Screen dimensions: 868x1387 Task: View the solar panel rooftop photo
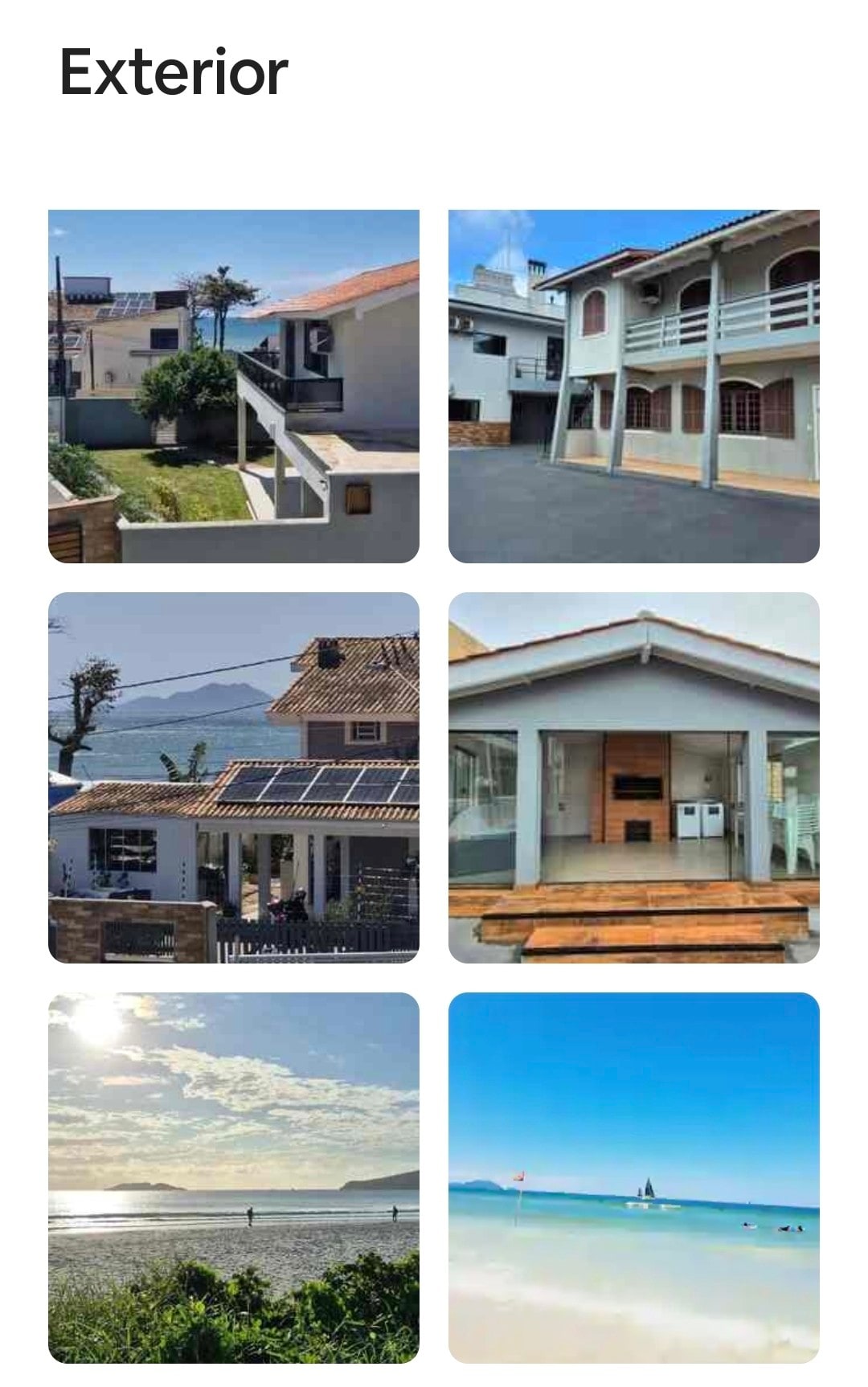click(233, 777)
